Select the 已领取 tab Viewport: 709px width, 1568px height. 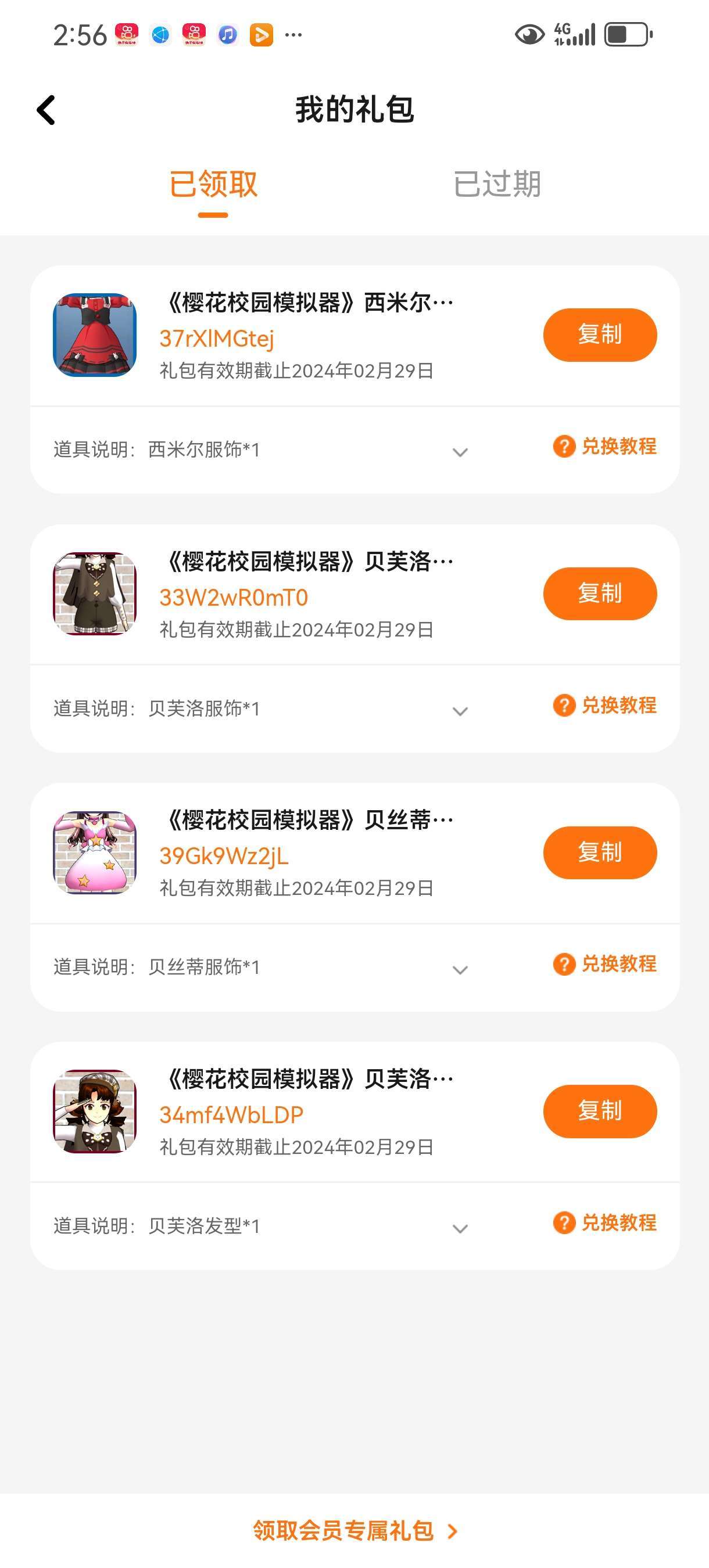[213, 184]
